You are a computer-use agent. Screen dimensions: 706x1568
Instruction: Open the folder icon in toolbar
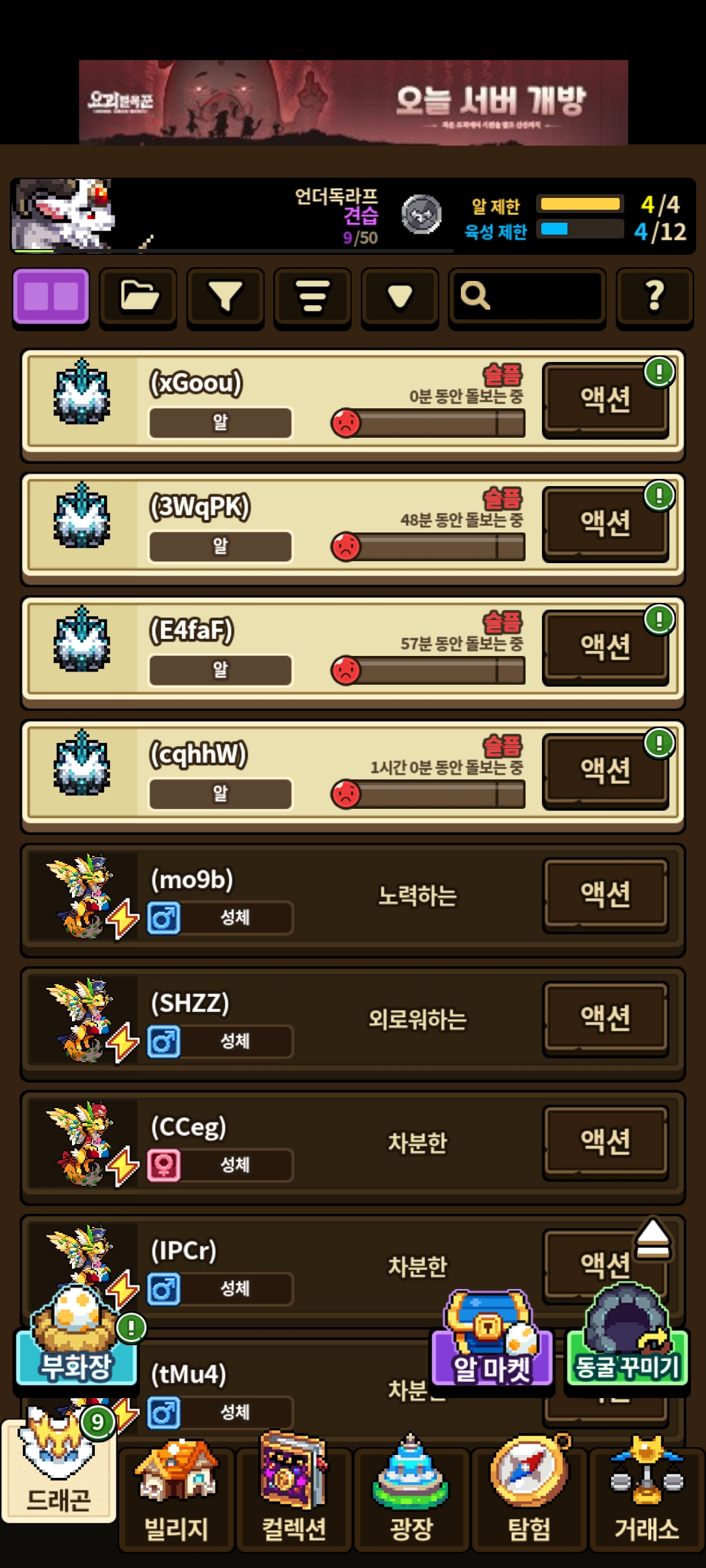point(138,296)
